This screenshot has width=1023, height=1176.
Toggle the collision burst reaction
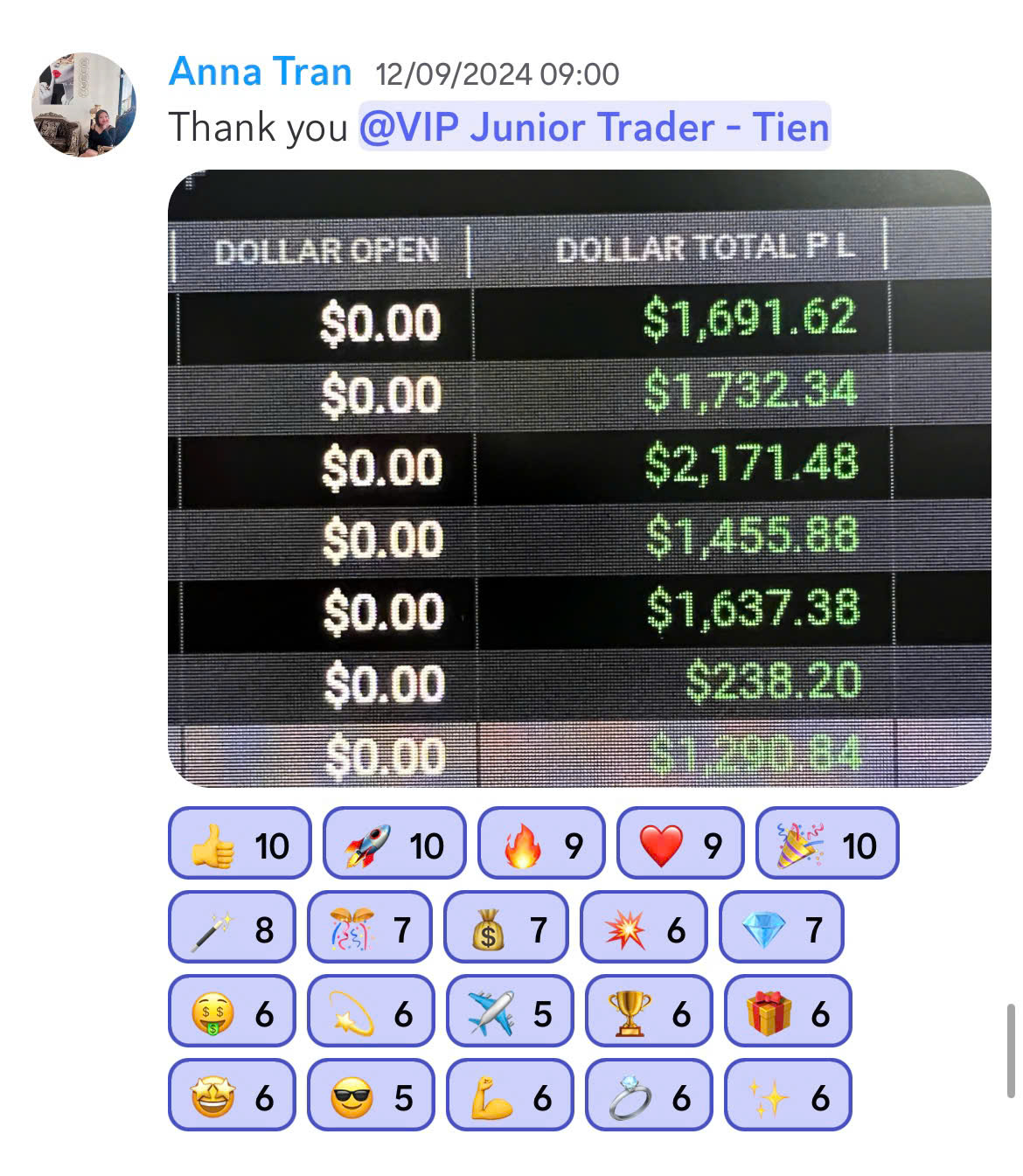point(644,928)
